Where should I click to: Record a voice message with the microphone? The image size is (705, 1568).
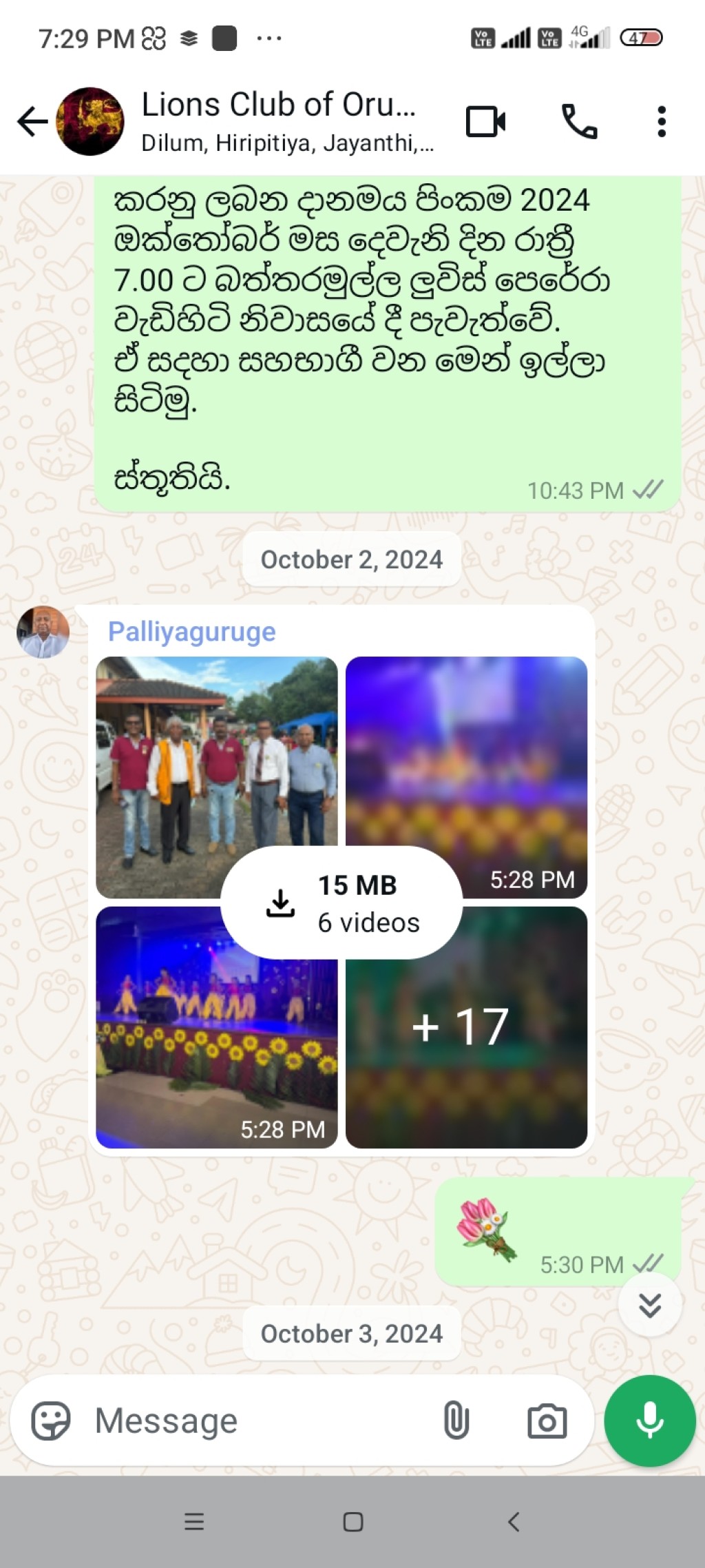coord(650,1421)
